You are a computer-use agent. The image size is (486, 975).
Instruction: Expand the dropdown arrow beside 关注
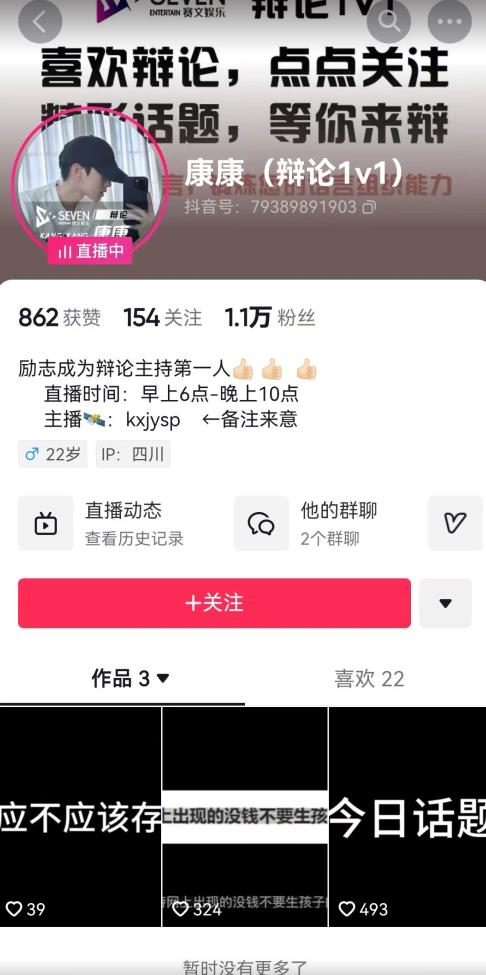click(x=446, y=603)
